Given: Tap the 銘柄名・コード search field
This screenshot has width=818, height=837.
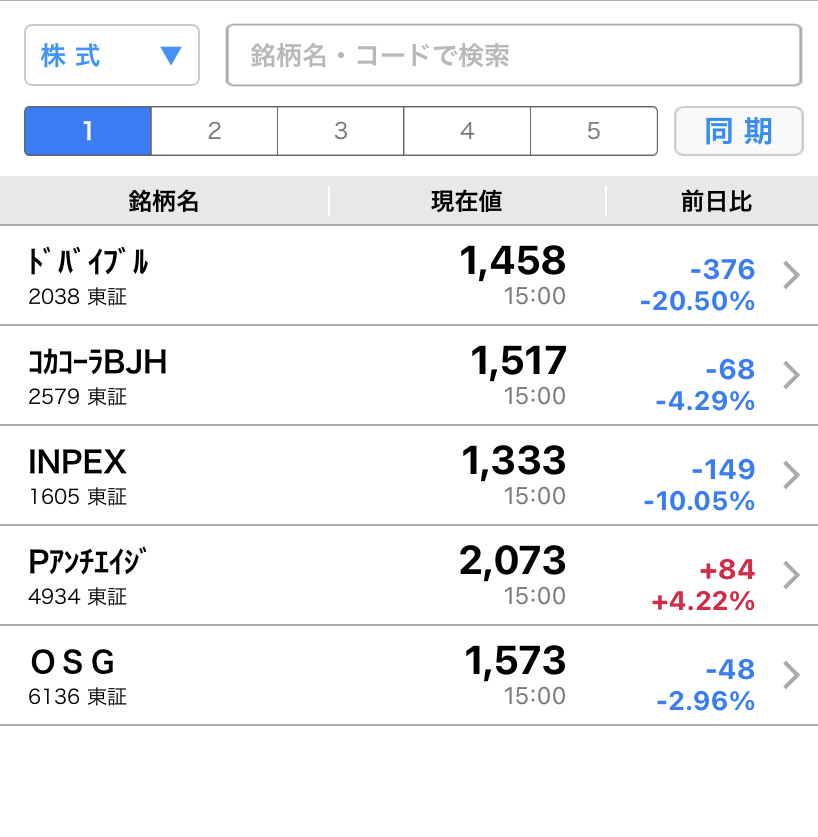Looking at the screenshot, I should pyautogui.click(x=514, y=55).
